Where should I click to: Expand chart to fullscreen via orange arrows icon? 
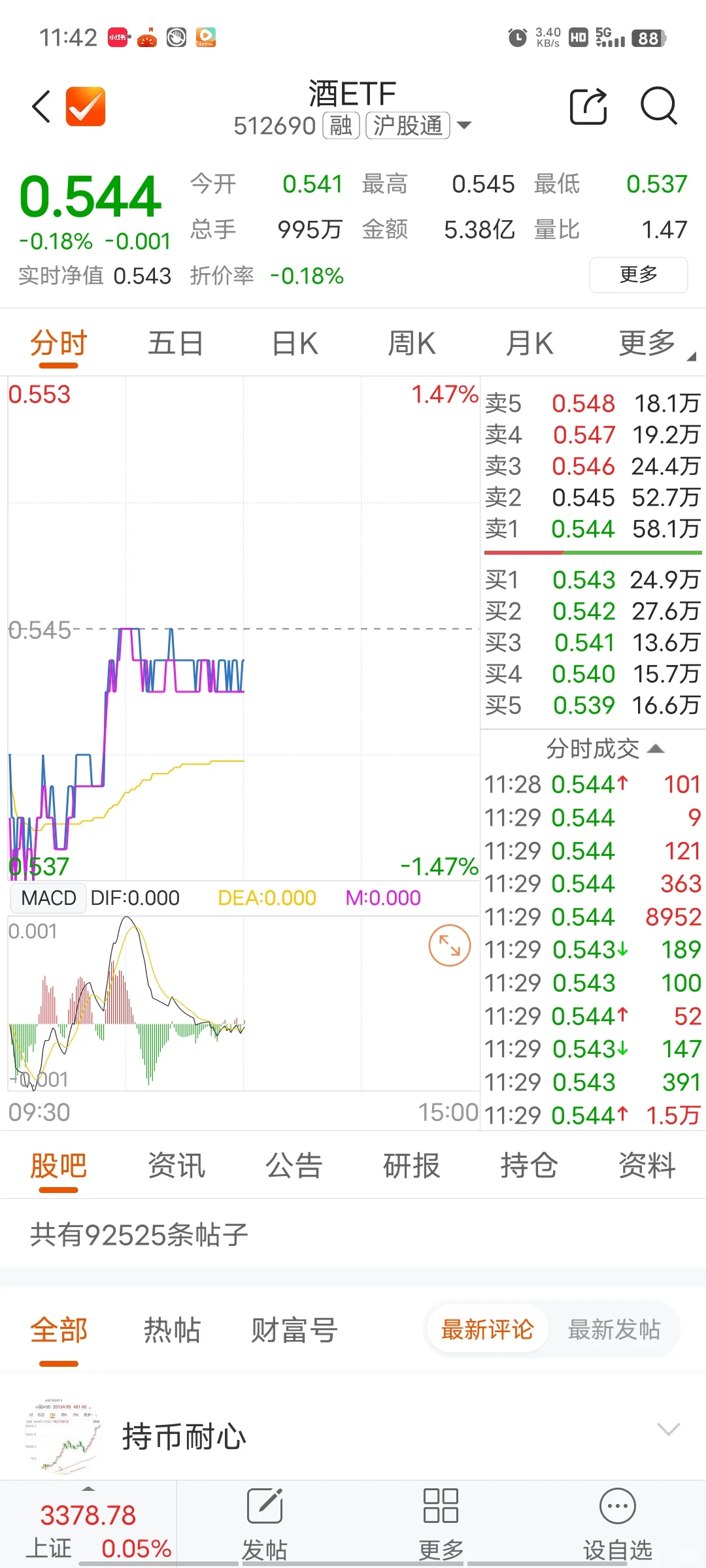449,945
